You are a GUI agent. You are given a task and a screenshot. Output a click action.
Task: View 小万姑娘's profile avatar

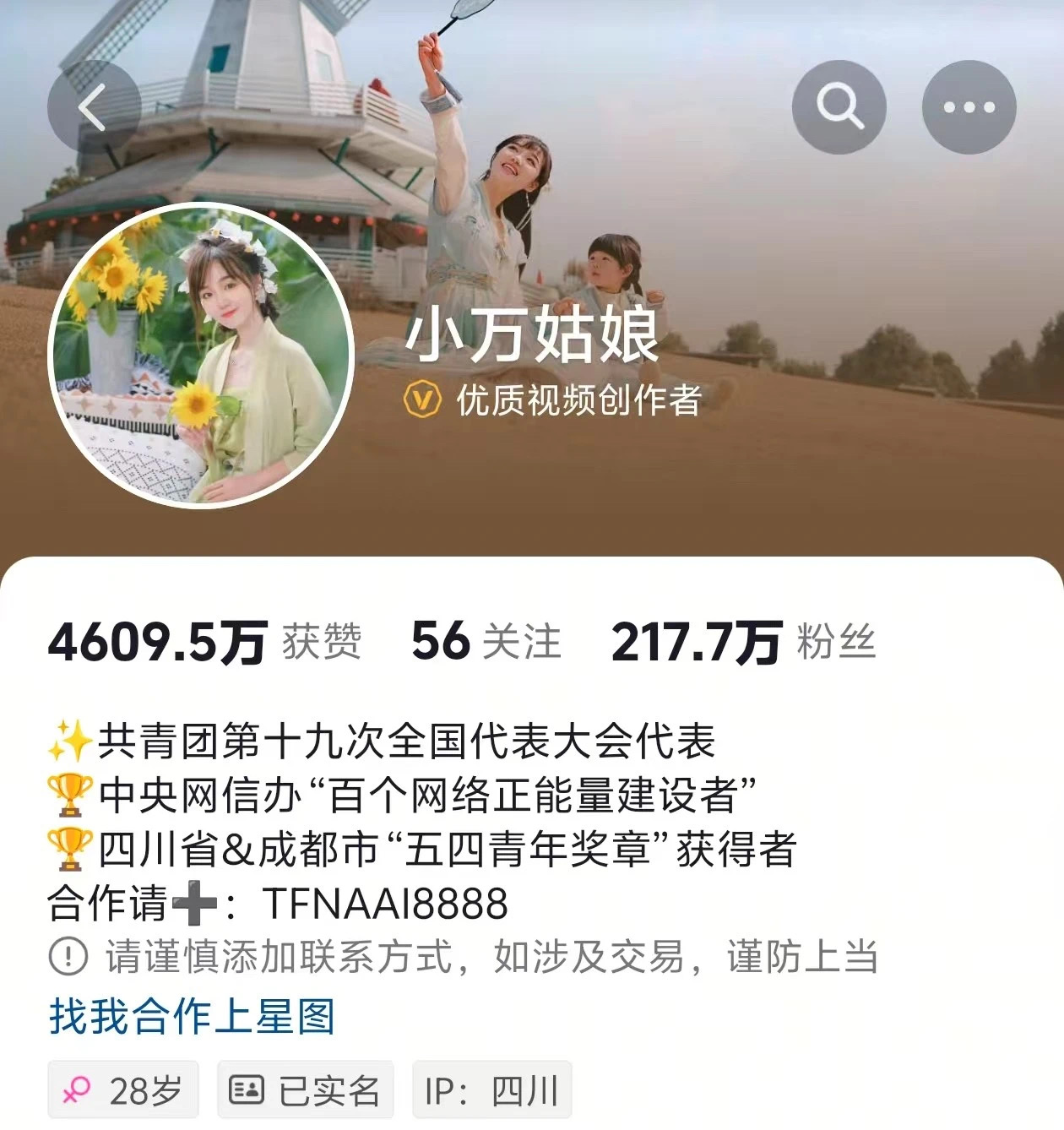(201, 356)
